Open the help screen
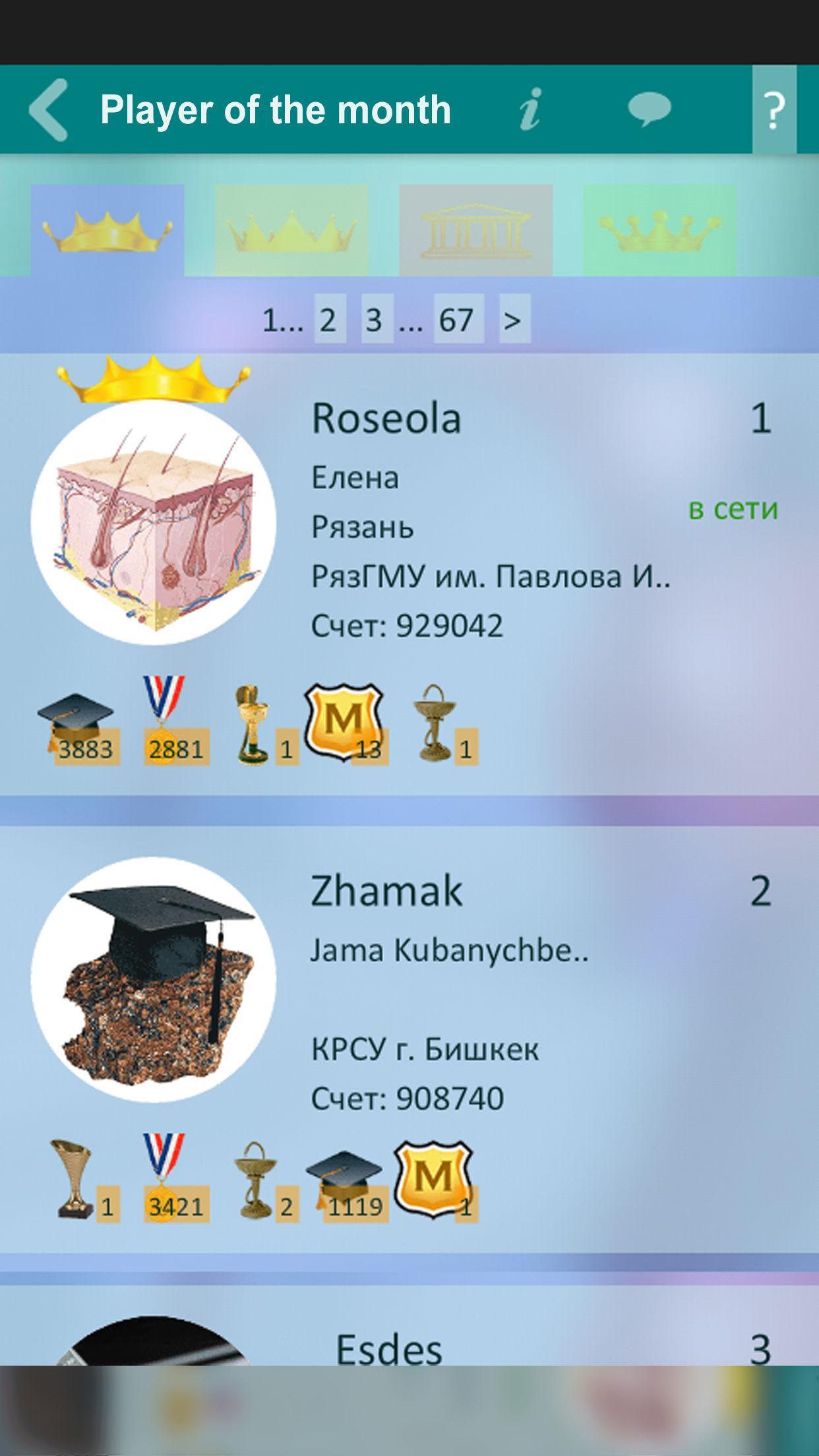Screen dimensions: 819x1456 click(773, 109)
